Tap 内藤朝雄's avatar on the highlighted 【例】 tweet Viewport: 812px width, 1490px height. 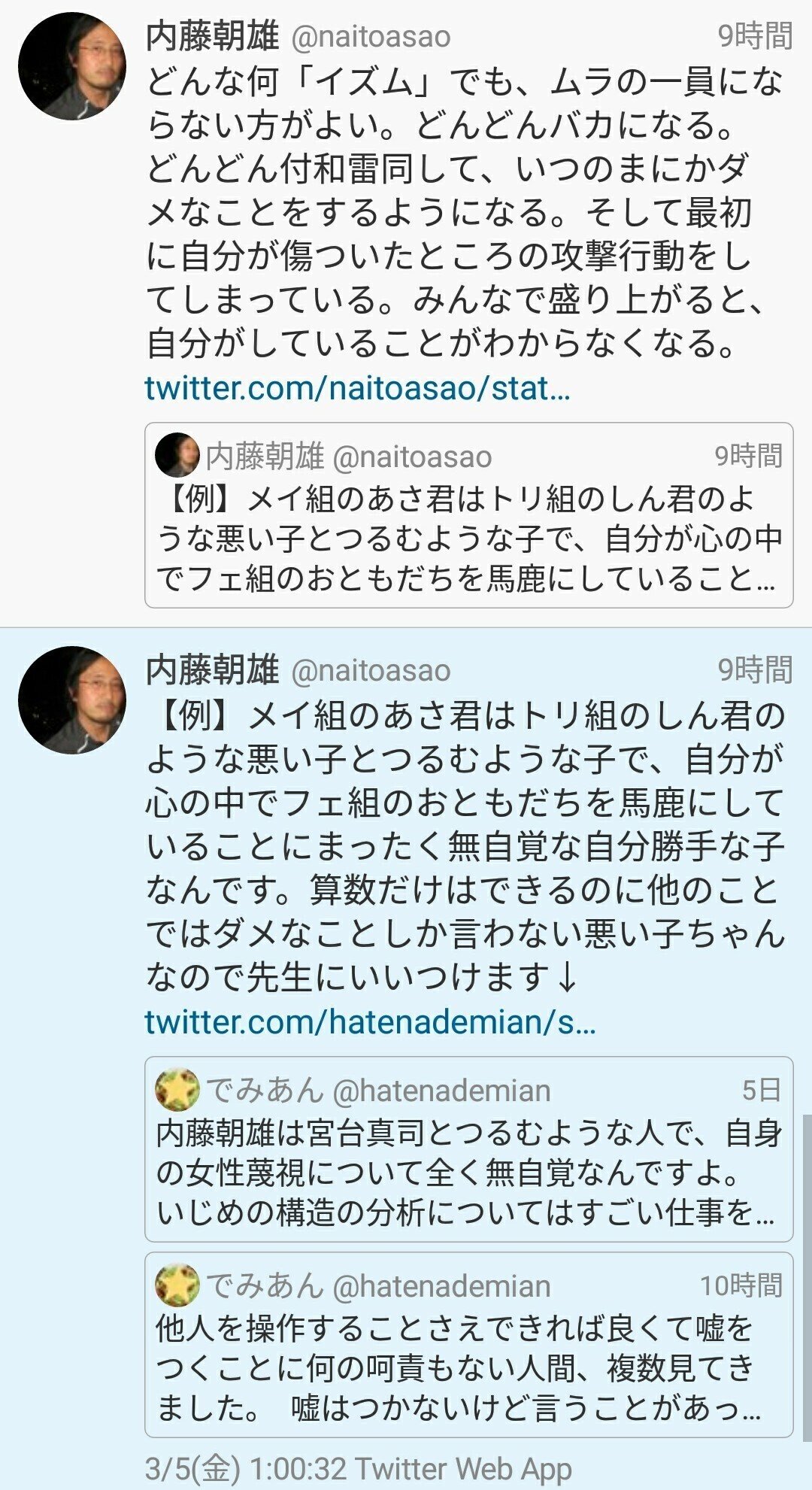click(72, 700)
